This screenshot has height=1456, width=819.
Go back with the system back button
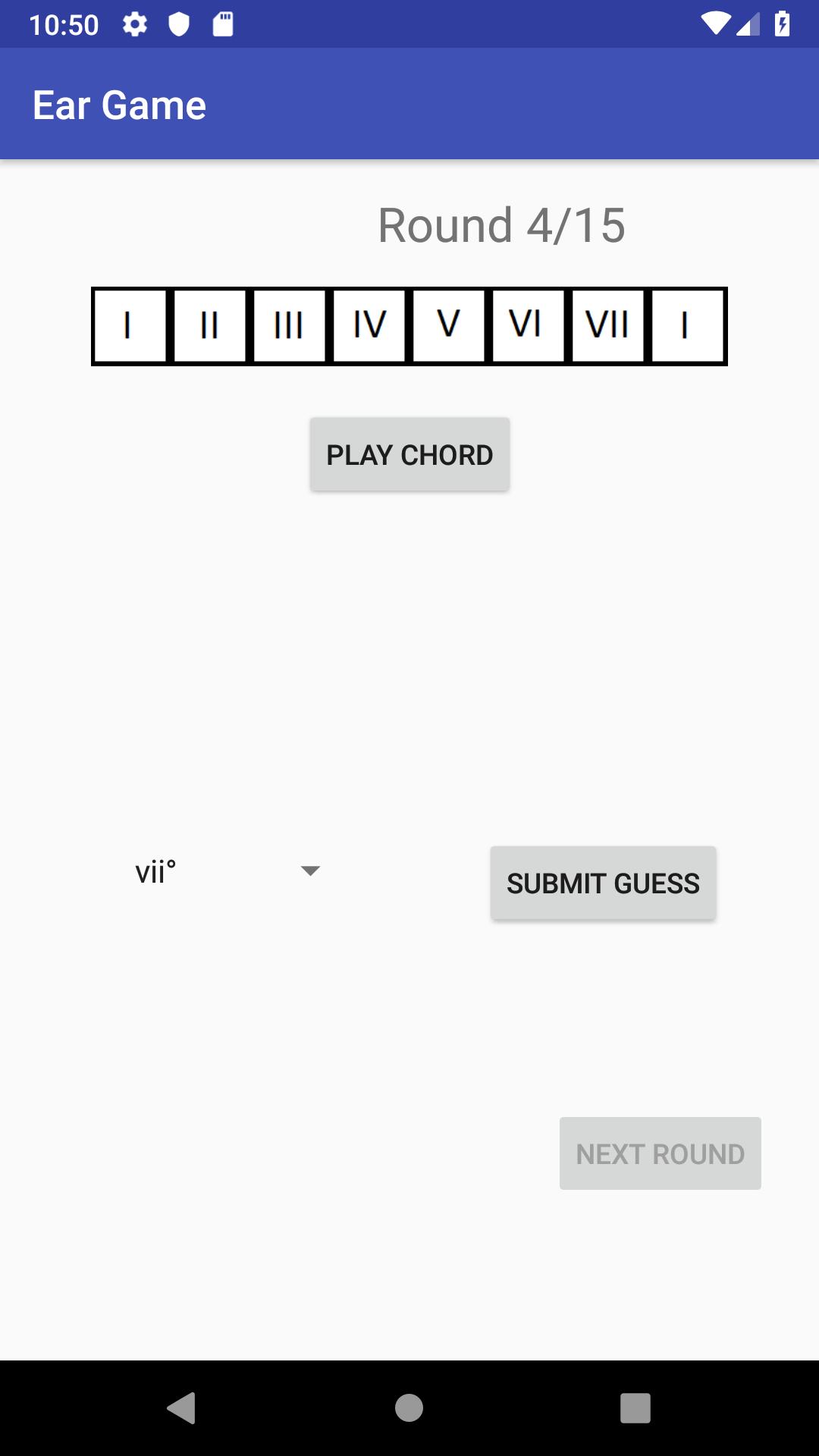coord(181,1408)
